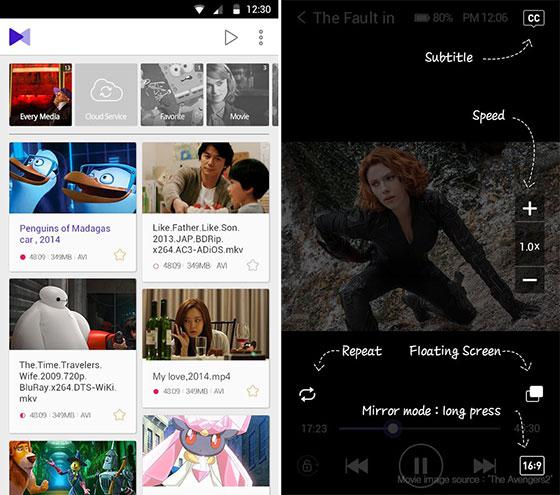Tap the play icon in the app bar
The width and height of the screenshot is (560, 495).
coord(231,38)
